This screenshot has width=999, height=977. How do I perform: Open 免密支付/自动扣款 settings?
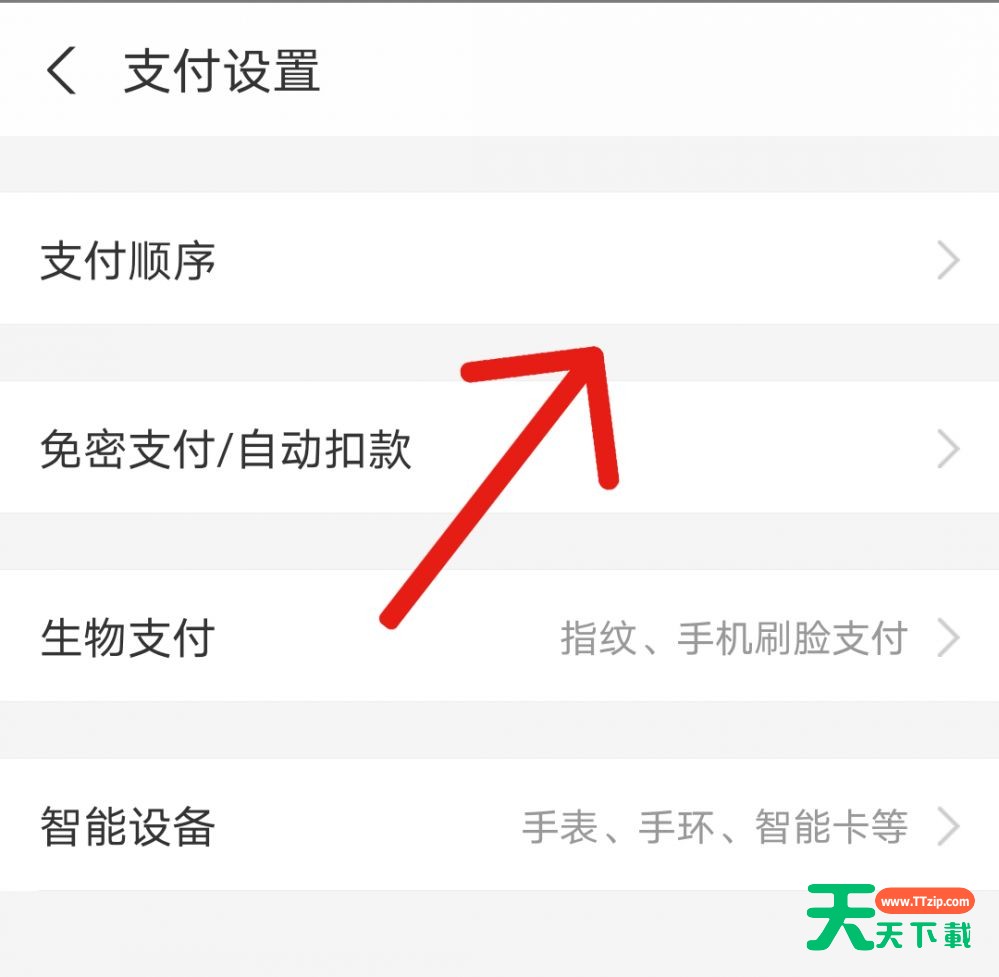pyautogui.click(x=226, y=449)
